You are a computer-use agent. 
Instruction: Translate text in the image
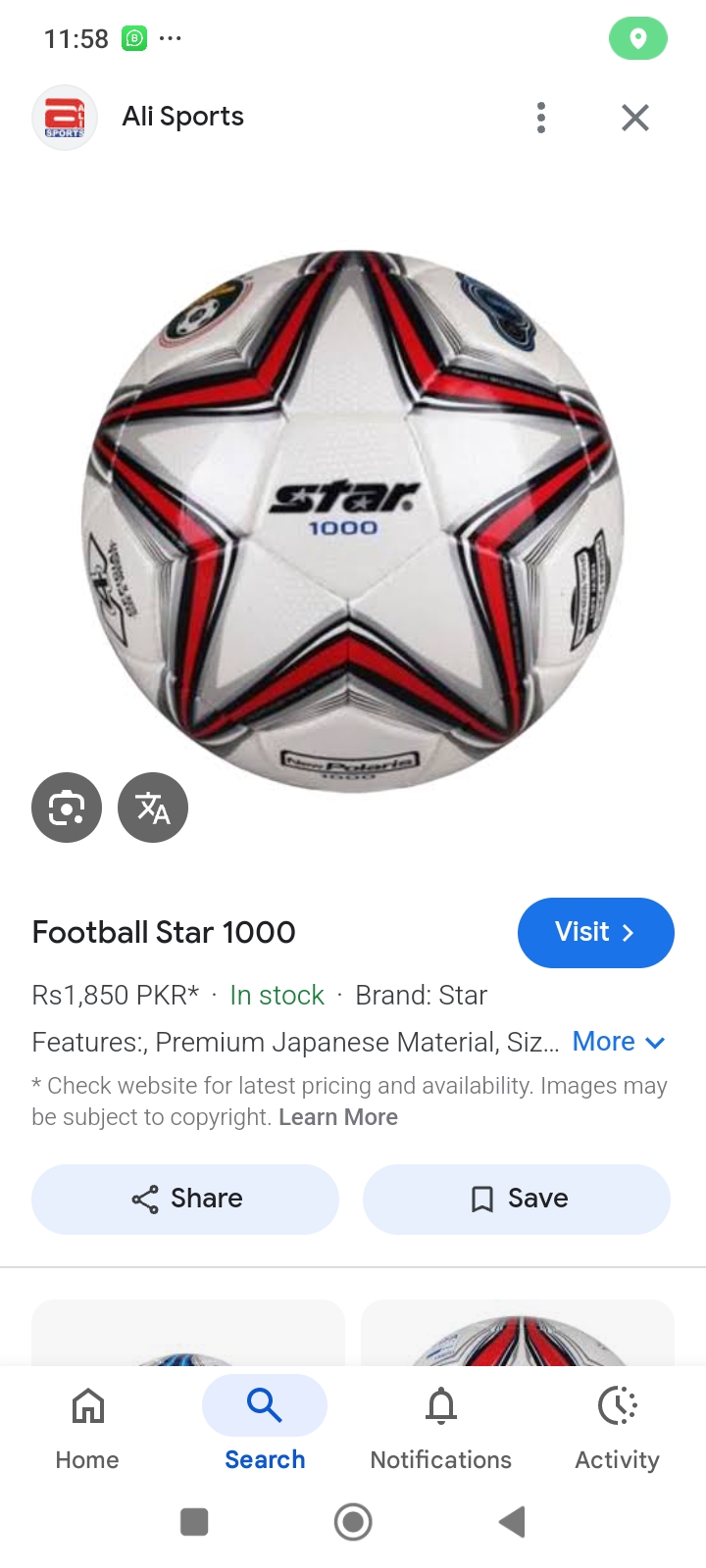(153, 808)
